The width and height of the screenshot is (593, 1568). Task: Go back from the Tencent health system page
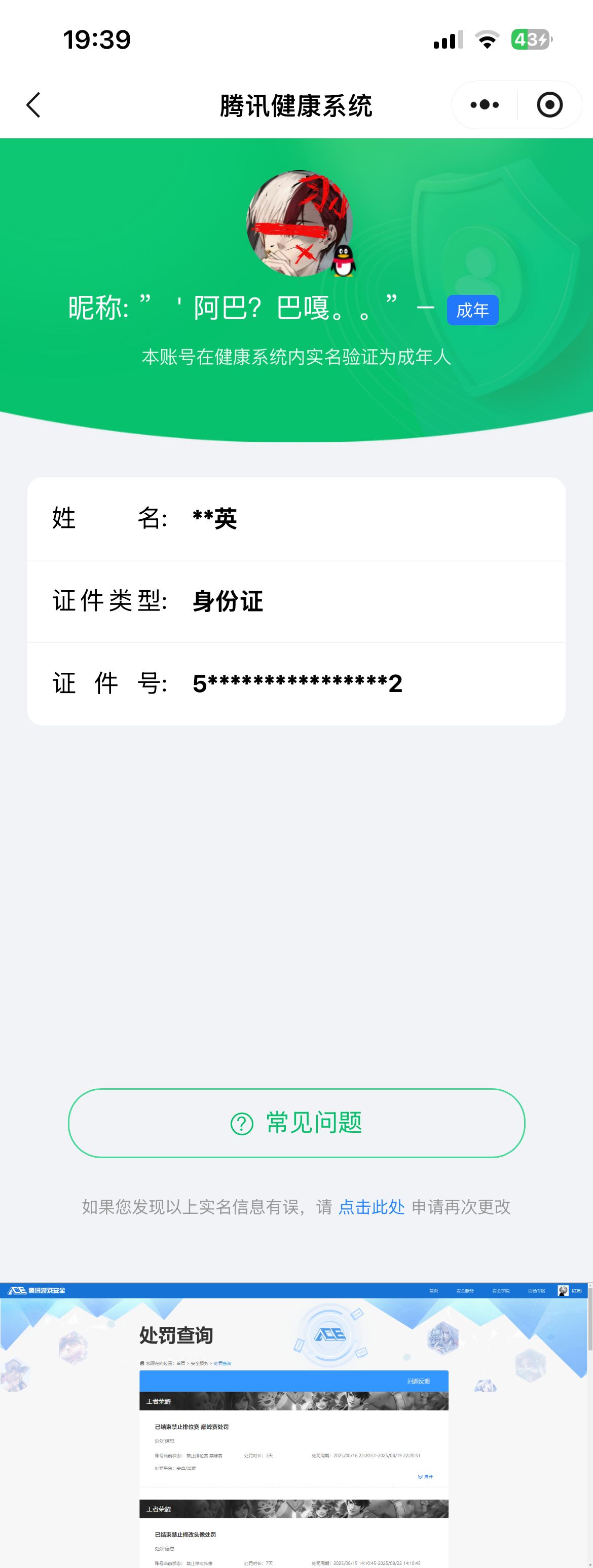34,105
